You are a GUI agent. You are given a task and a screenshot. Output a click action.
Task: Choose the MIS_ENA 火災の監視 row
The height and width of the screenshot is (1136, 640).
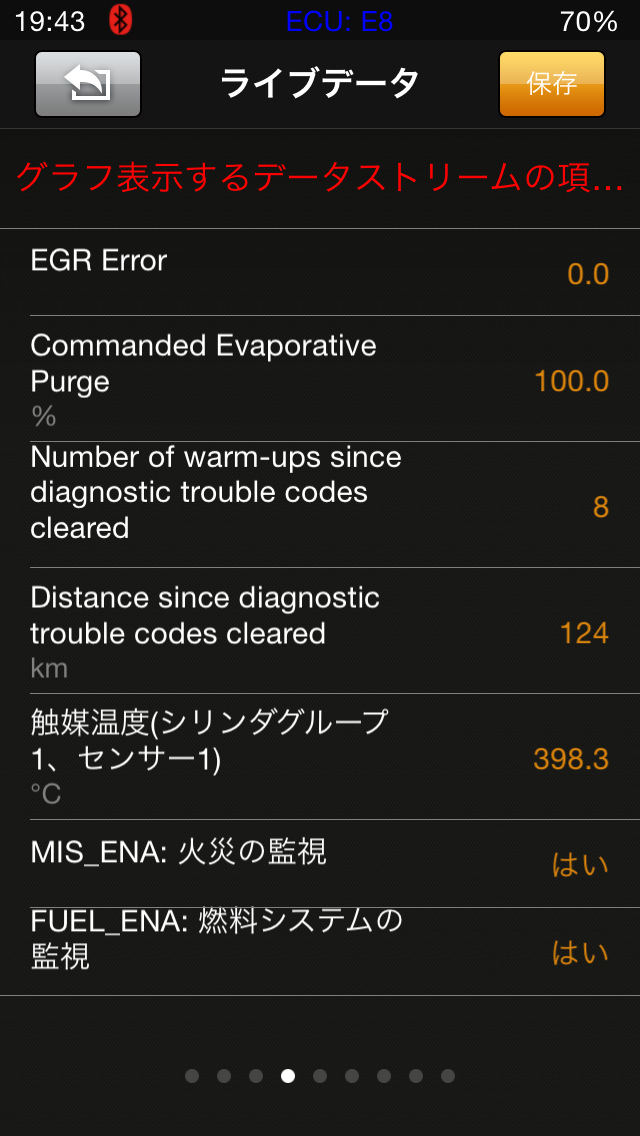point(320,863)
